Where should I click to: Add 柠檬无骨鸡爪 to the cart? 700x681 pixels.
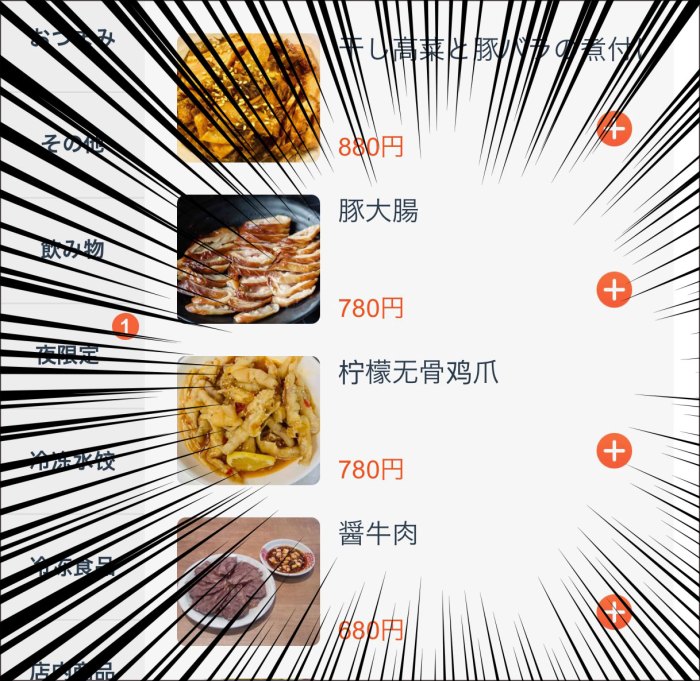[614, 451]
